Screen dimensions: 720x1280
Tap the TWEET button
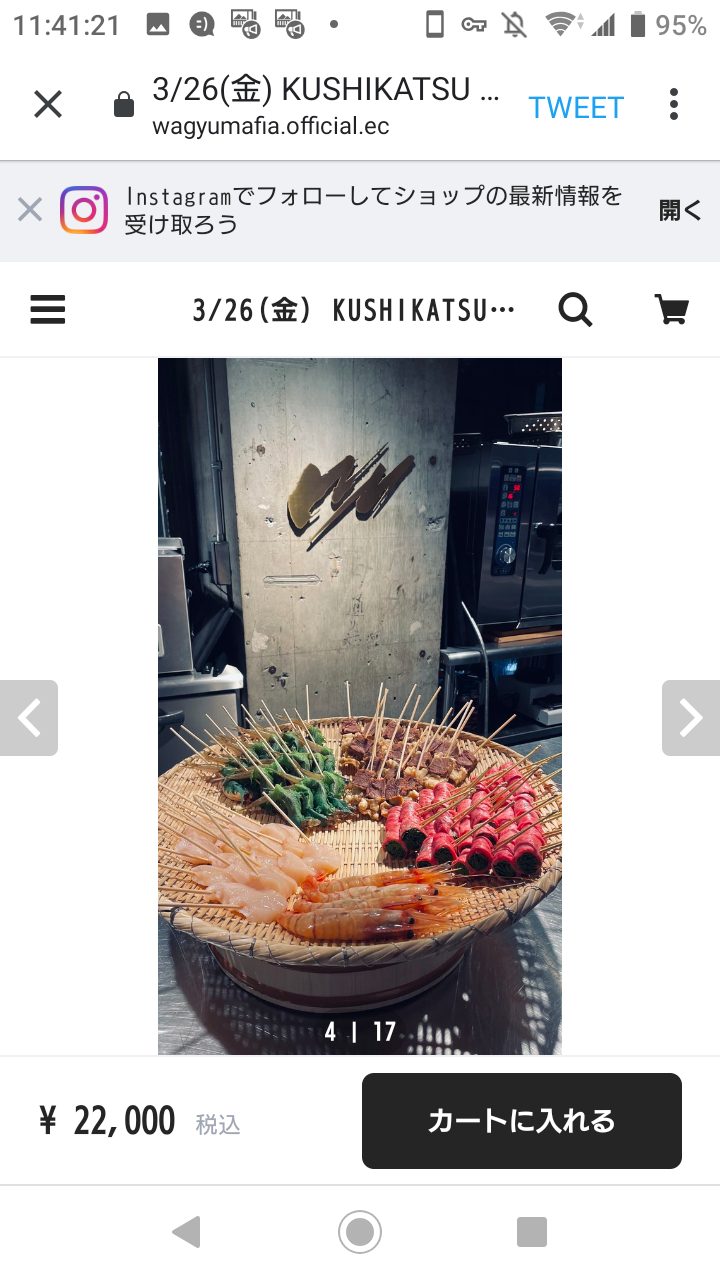click(576, 107)
